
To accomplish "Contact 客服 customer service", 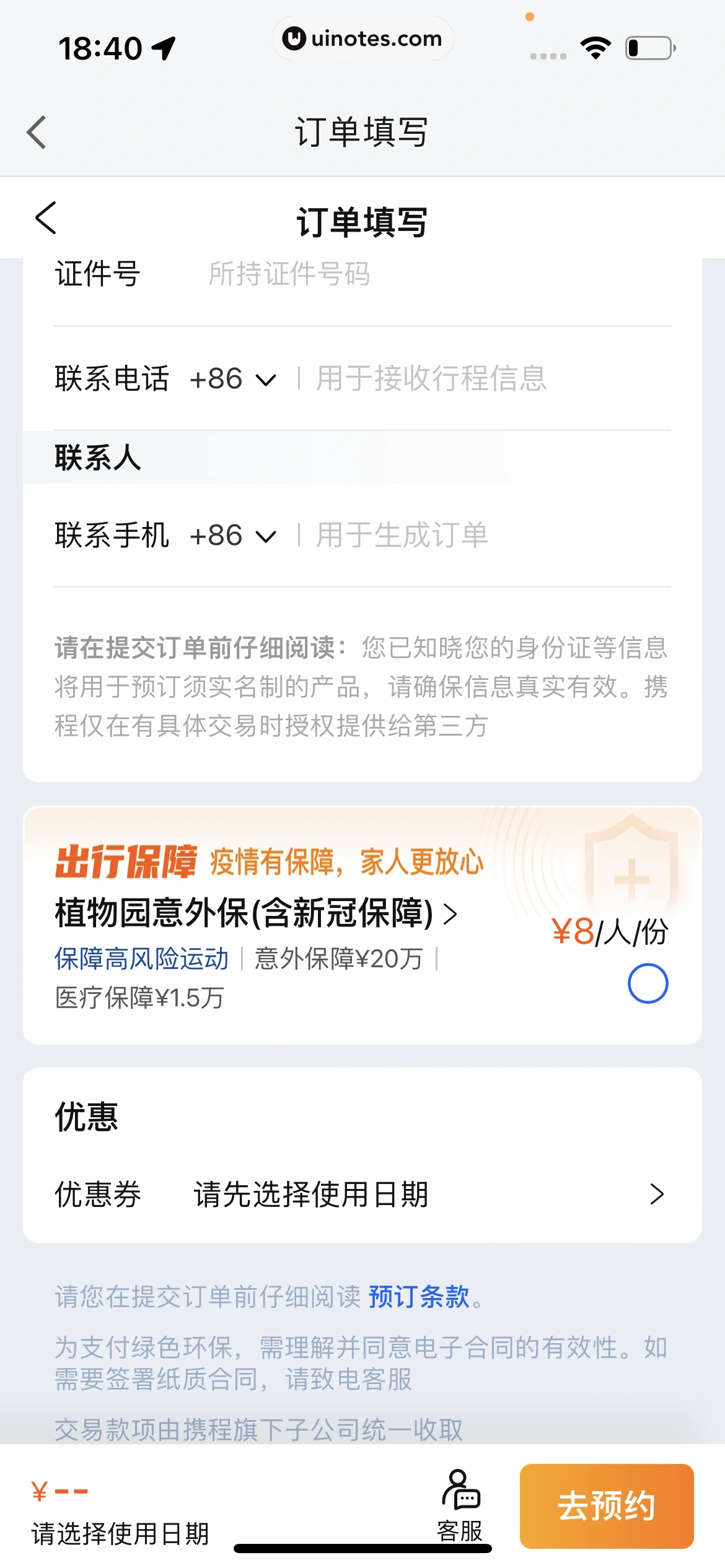I will [x=460, y=1505].
